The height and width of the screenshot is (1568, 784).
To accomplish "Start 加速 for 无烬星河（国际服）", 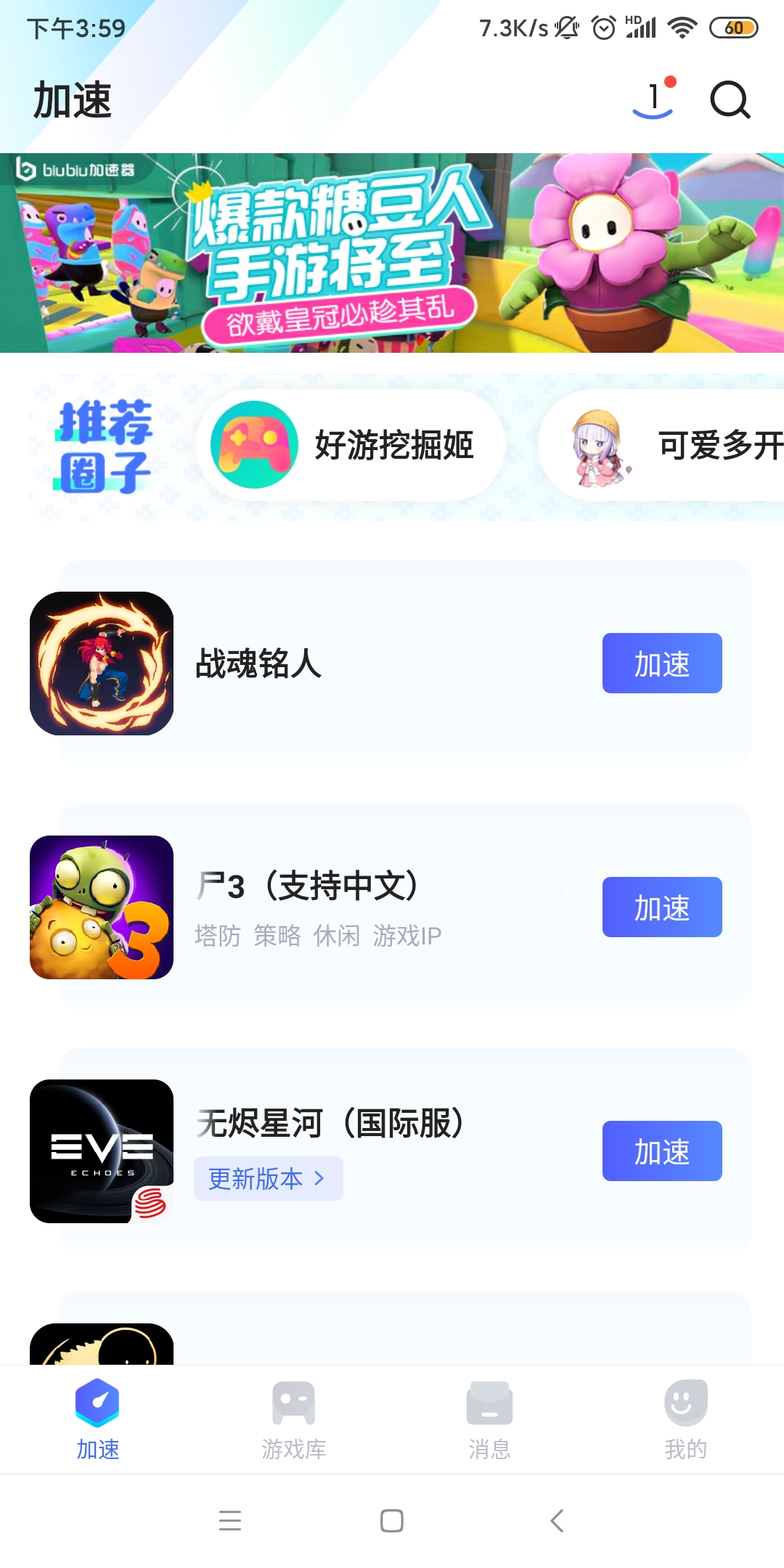I will click(x=661, y=1151).
